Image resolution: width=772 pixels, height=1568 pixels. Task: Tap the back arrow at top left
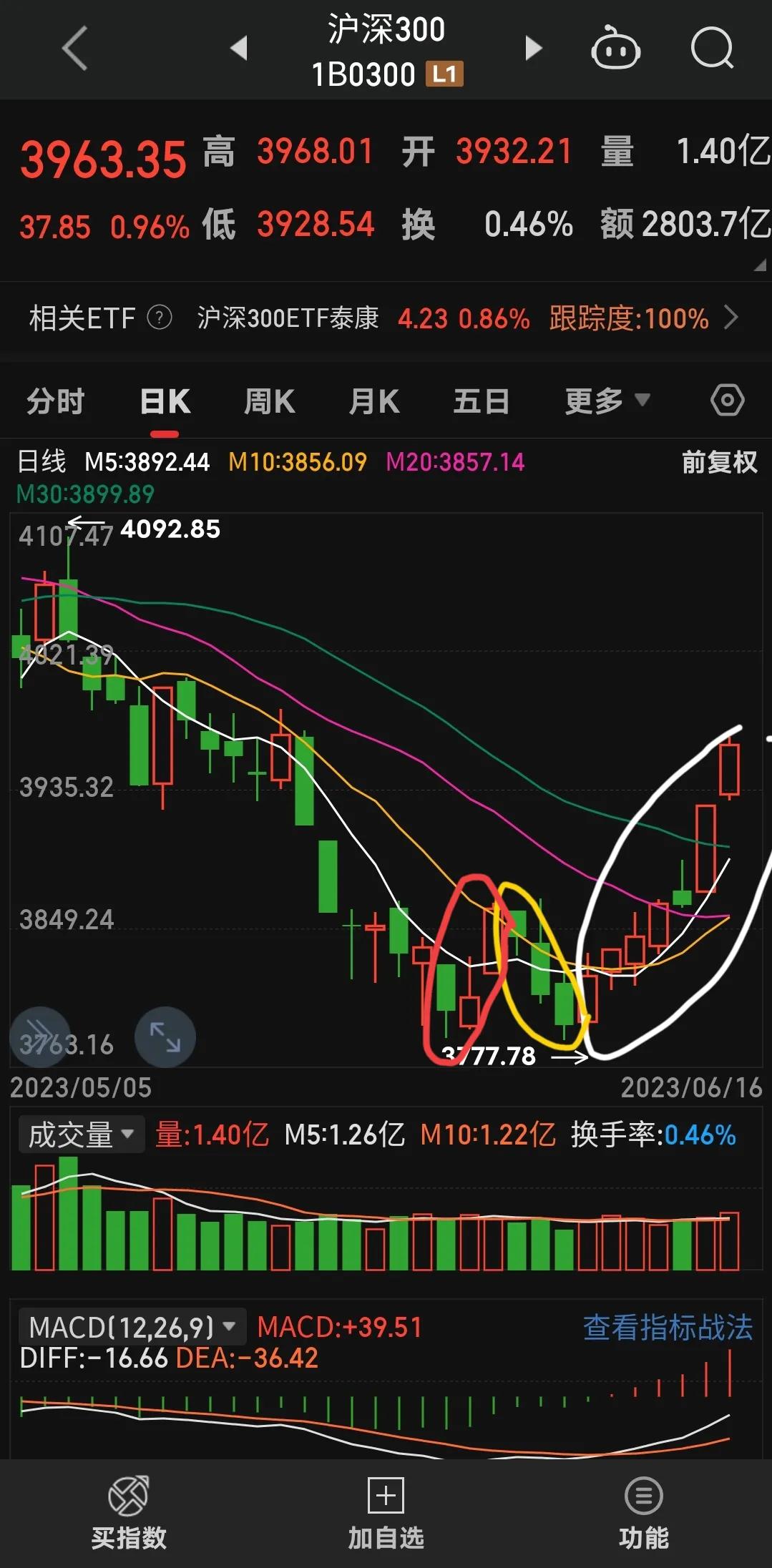(74, 47)
